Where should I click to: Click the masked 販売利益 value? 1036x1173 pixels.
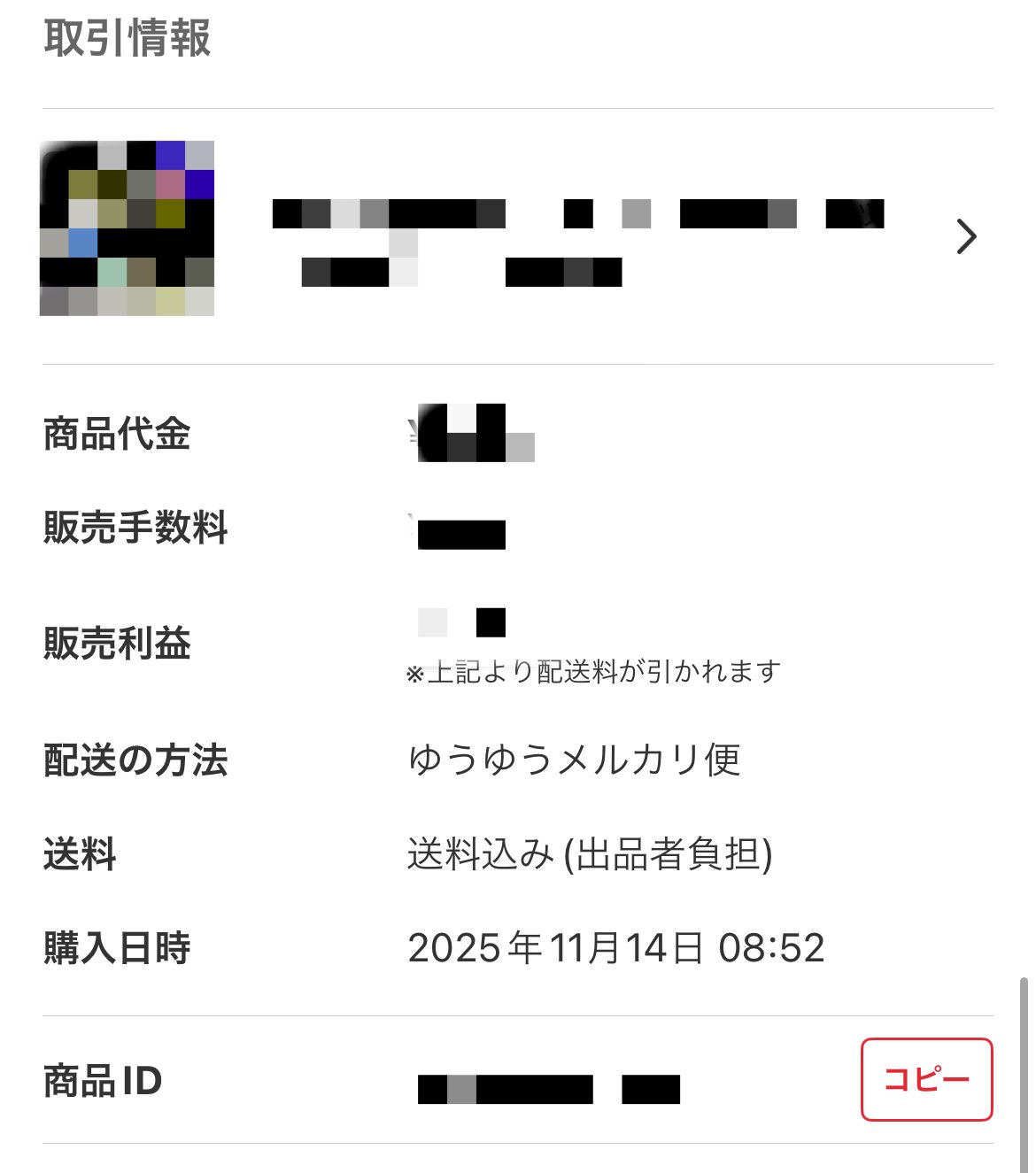[x=460, y=622]
